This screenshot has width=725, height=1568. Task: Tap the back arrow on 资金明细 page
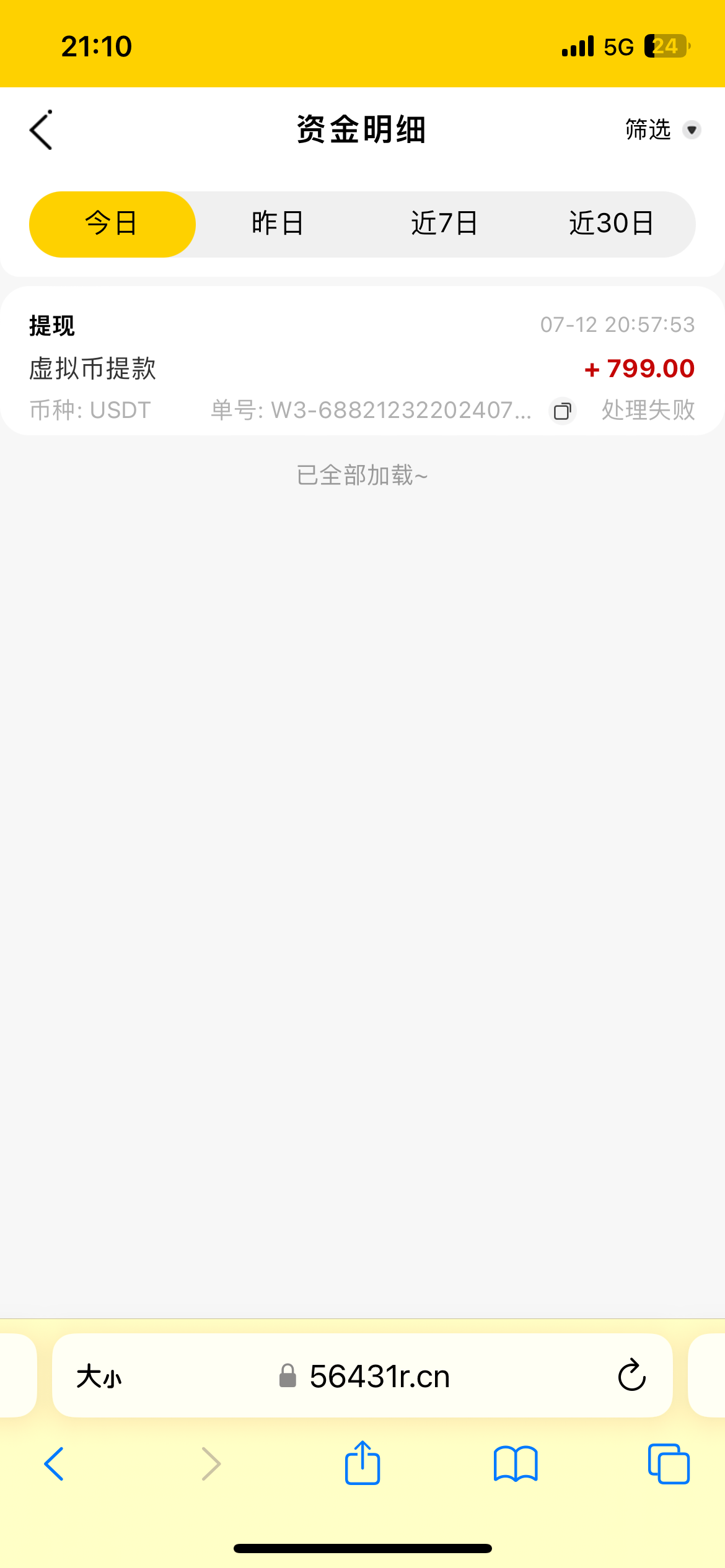pos(41,130)
